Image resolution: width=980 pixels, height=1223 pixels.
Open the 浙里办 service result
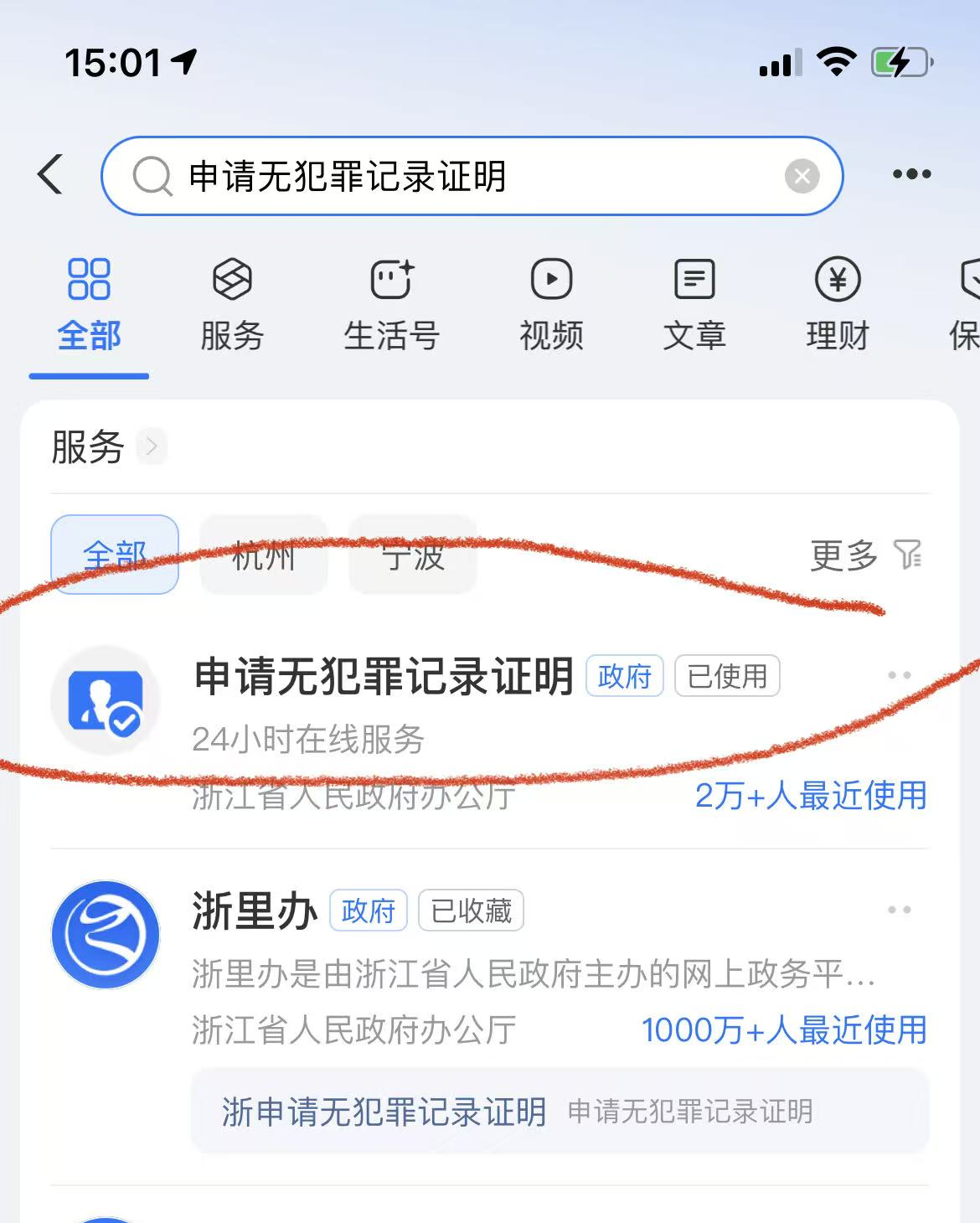(x=255, y=911)
